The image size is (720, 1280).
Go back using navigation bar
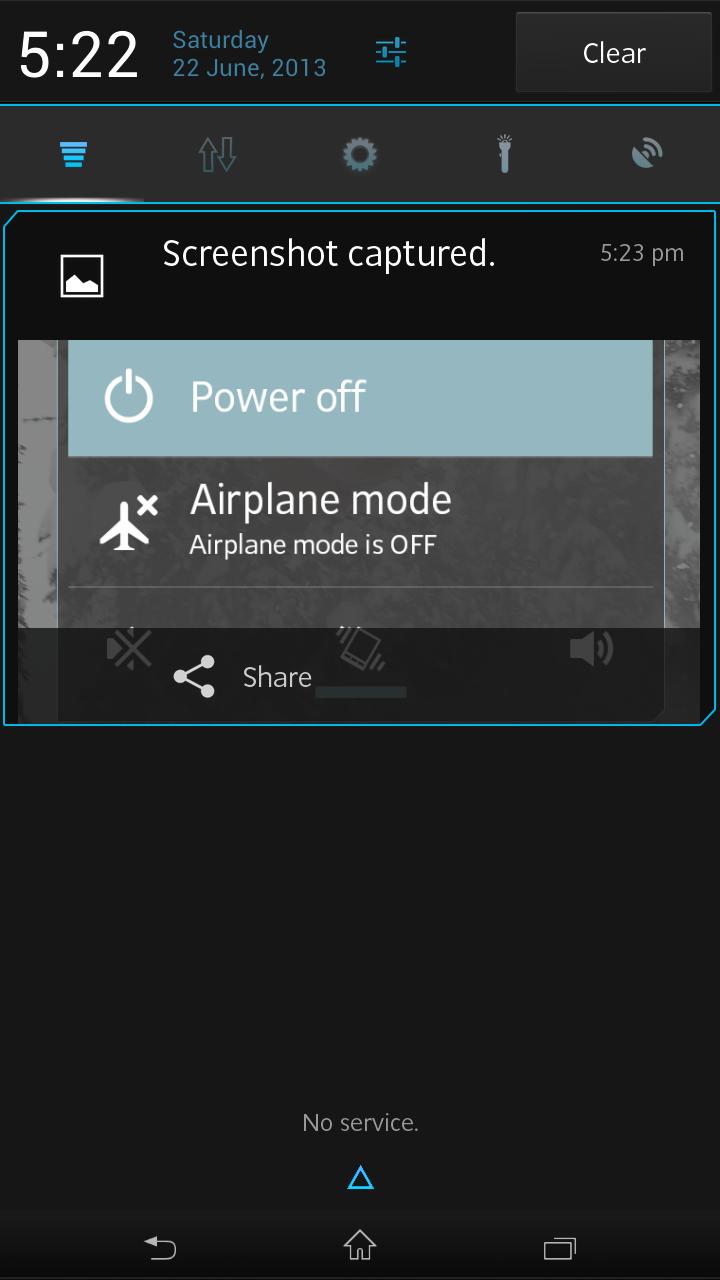tap(160, 1247)
